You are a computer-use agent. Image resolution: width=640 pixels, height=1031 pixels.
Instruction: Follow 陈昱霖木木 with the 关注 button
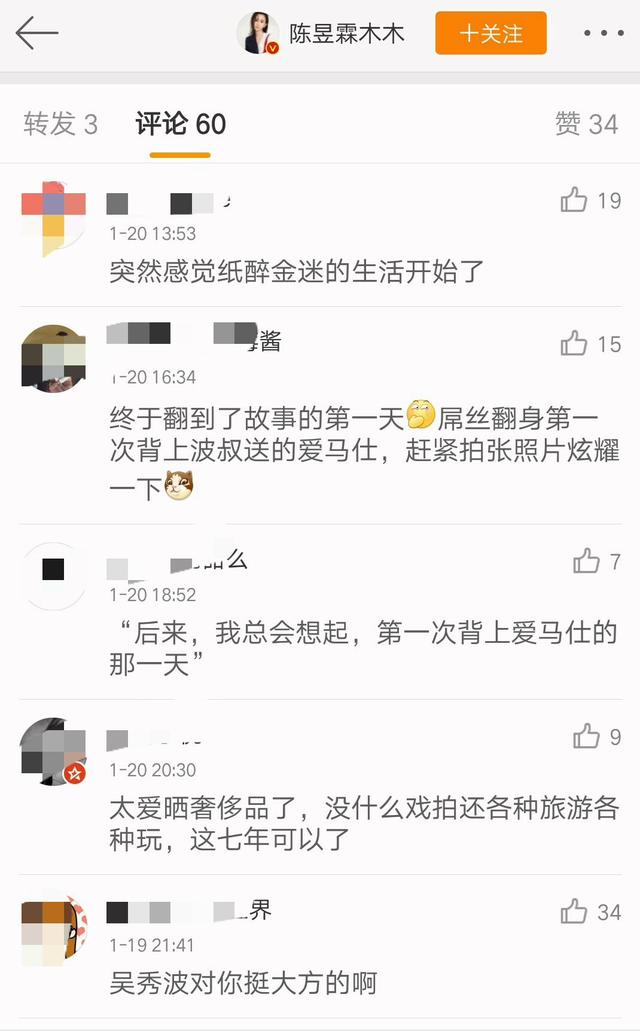[490, 33]
